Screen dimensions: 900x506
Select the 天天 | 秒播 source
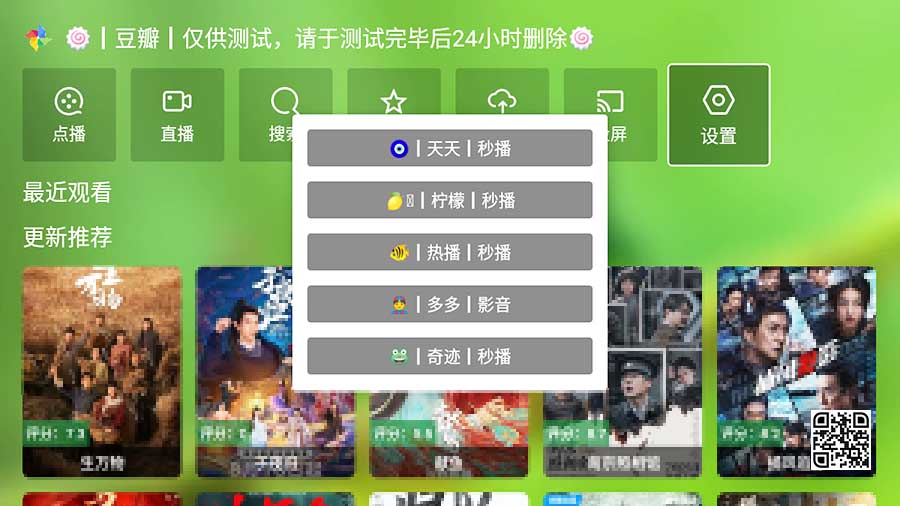click(449, 148)
